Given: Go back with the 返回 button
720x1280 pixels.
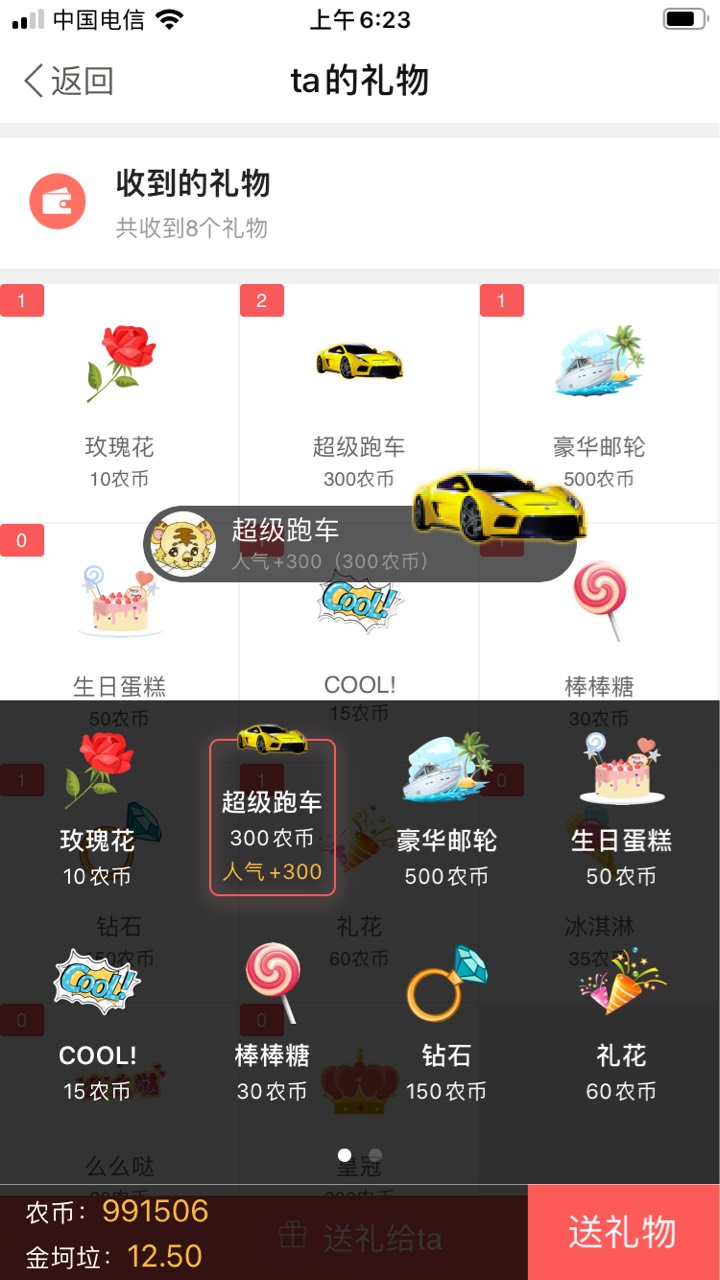Looking at the screenshot, I should (x=68, y=81).
